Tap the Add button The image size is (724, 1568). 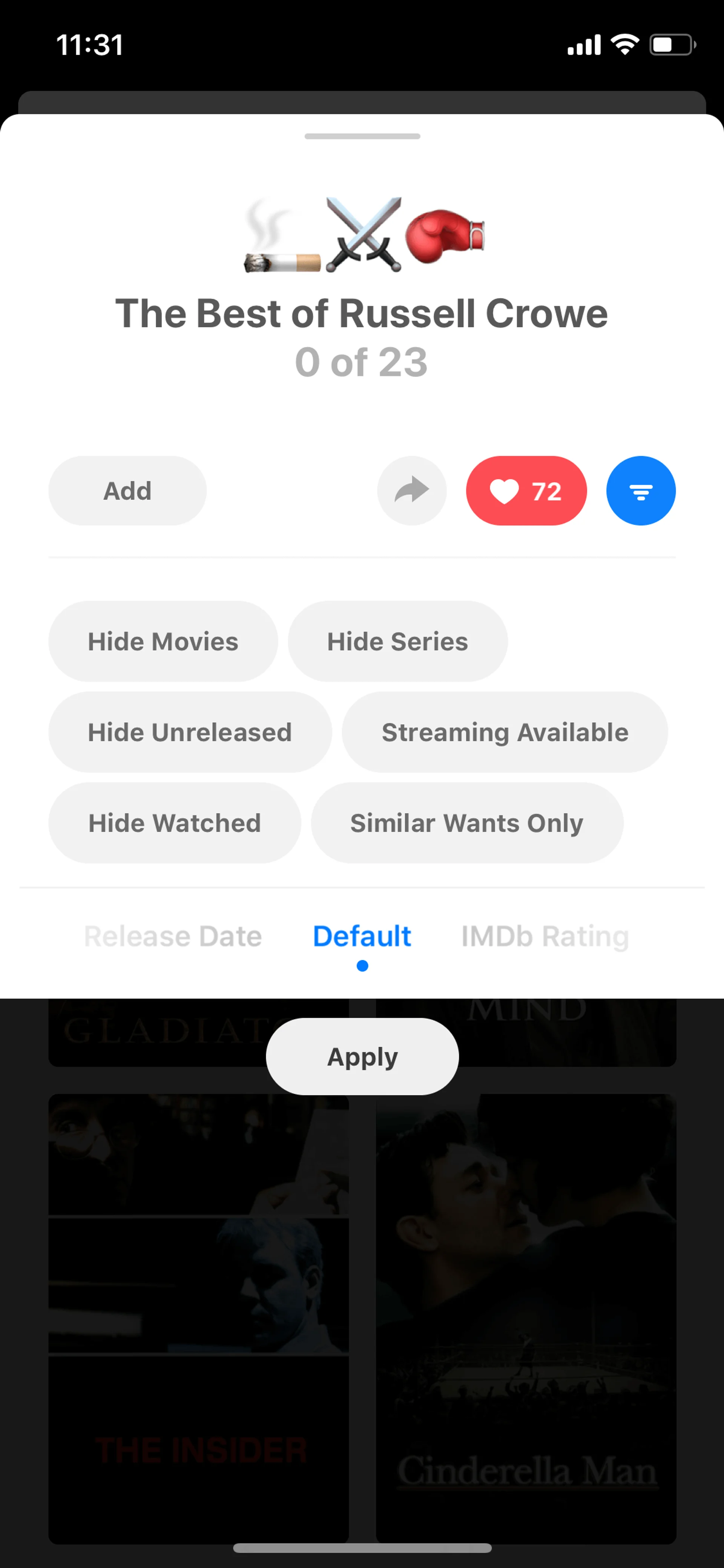point(127,491)
